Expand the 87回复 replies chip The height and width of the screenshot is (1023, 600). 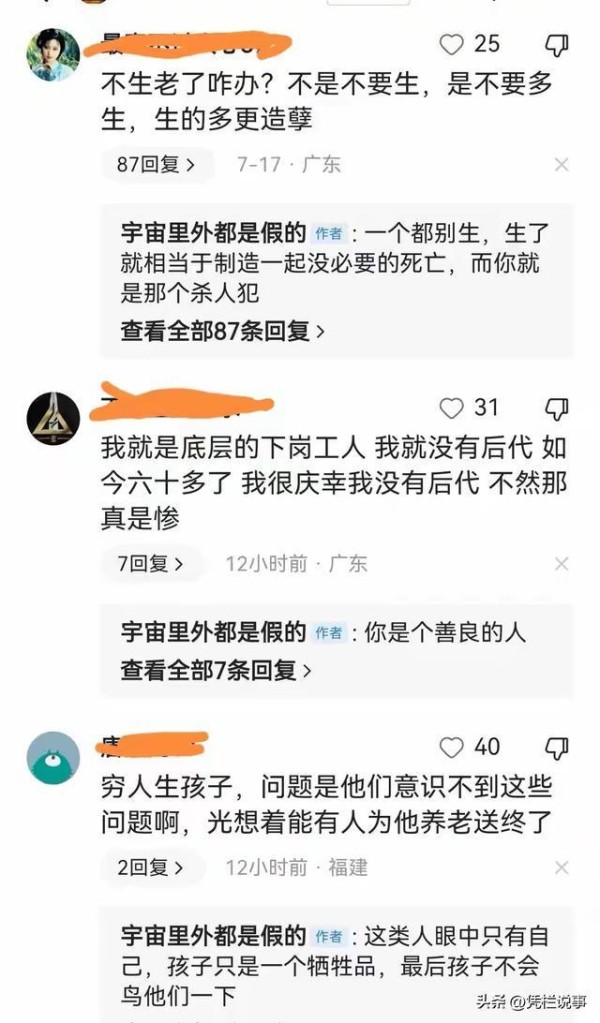point(157,164)
